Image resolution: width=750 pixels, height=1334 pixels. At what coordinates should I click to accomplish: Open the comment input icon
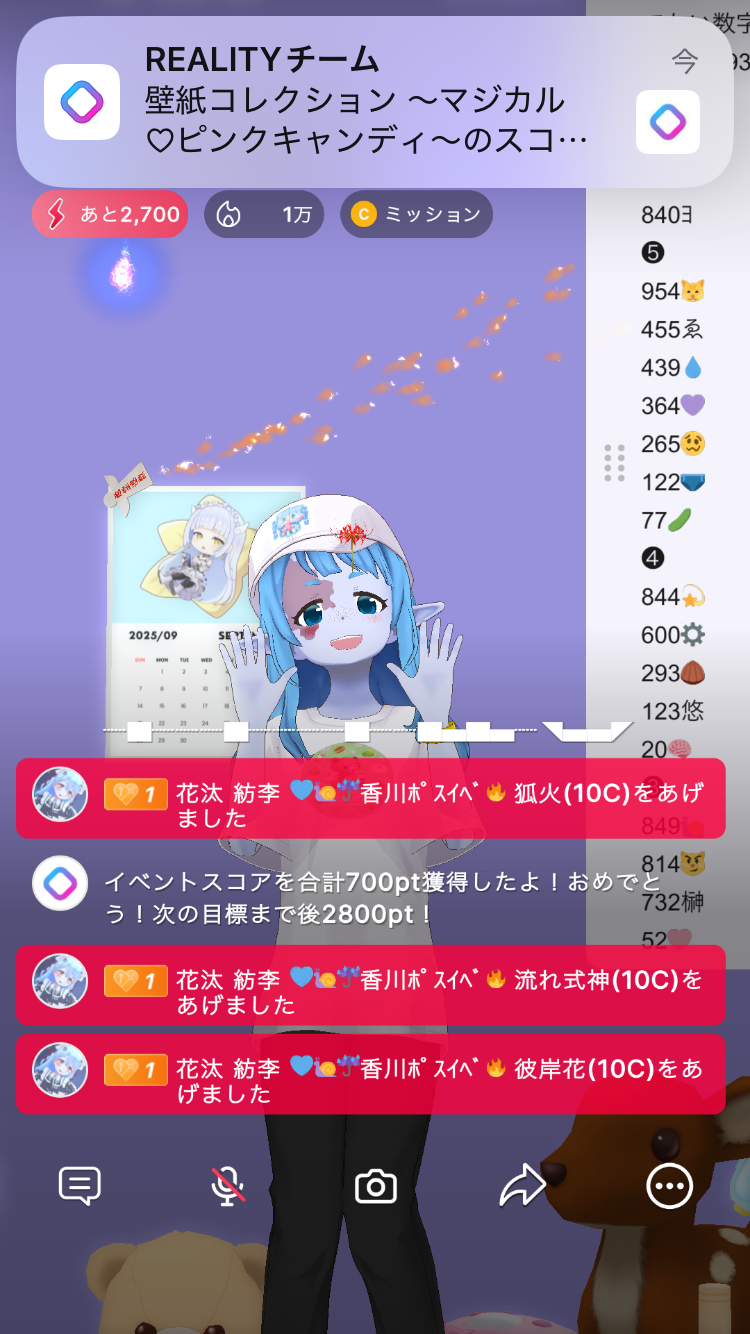tap(80, 1187)
